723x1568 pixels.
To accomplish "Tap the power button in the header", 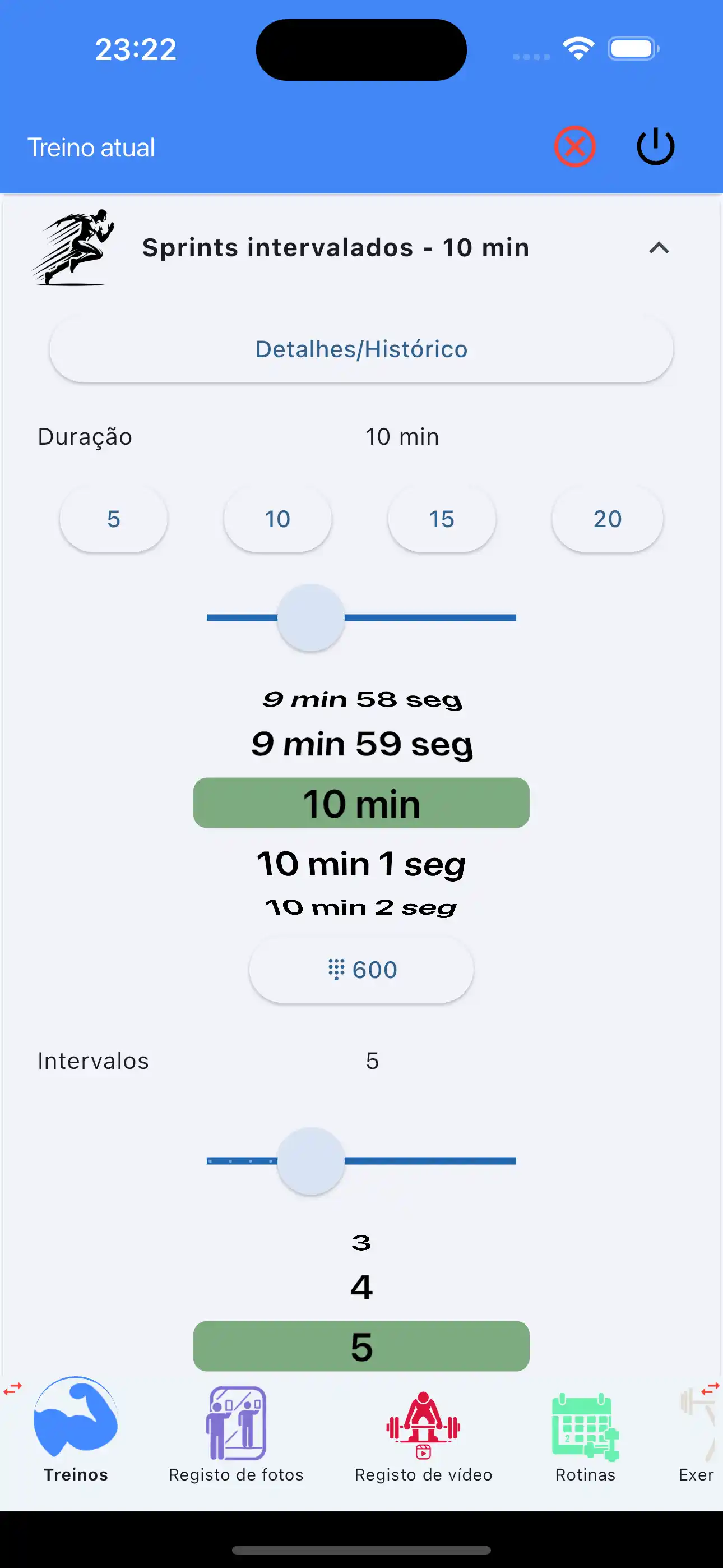I will (655, 146).
